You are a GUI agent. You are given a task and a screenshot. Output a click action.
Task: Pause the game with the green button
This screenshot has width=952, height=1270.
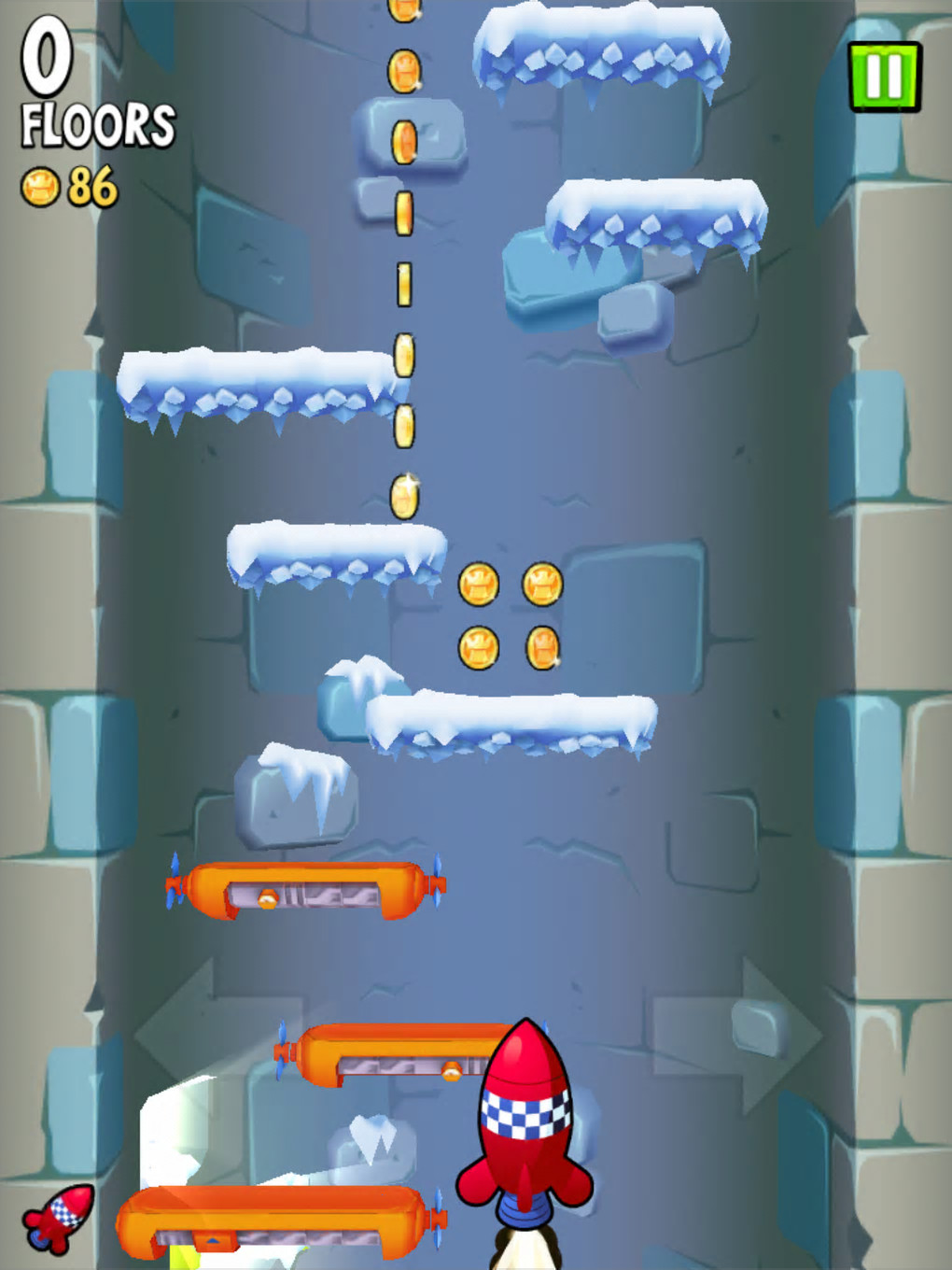(884, 78)
